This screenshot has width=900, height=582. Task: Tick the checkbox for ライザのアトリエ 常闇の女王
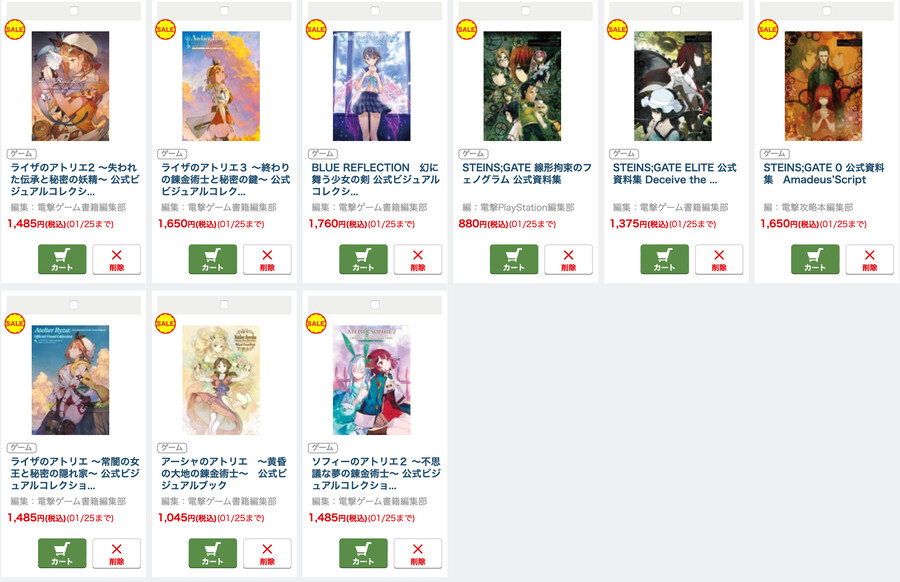click(x=73, y=304)
